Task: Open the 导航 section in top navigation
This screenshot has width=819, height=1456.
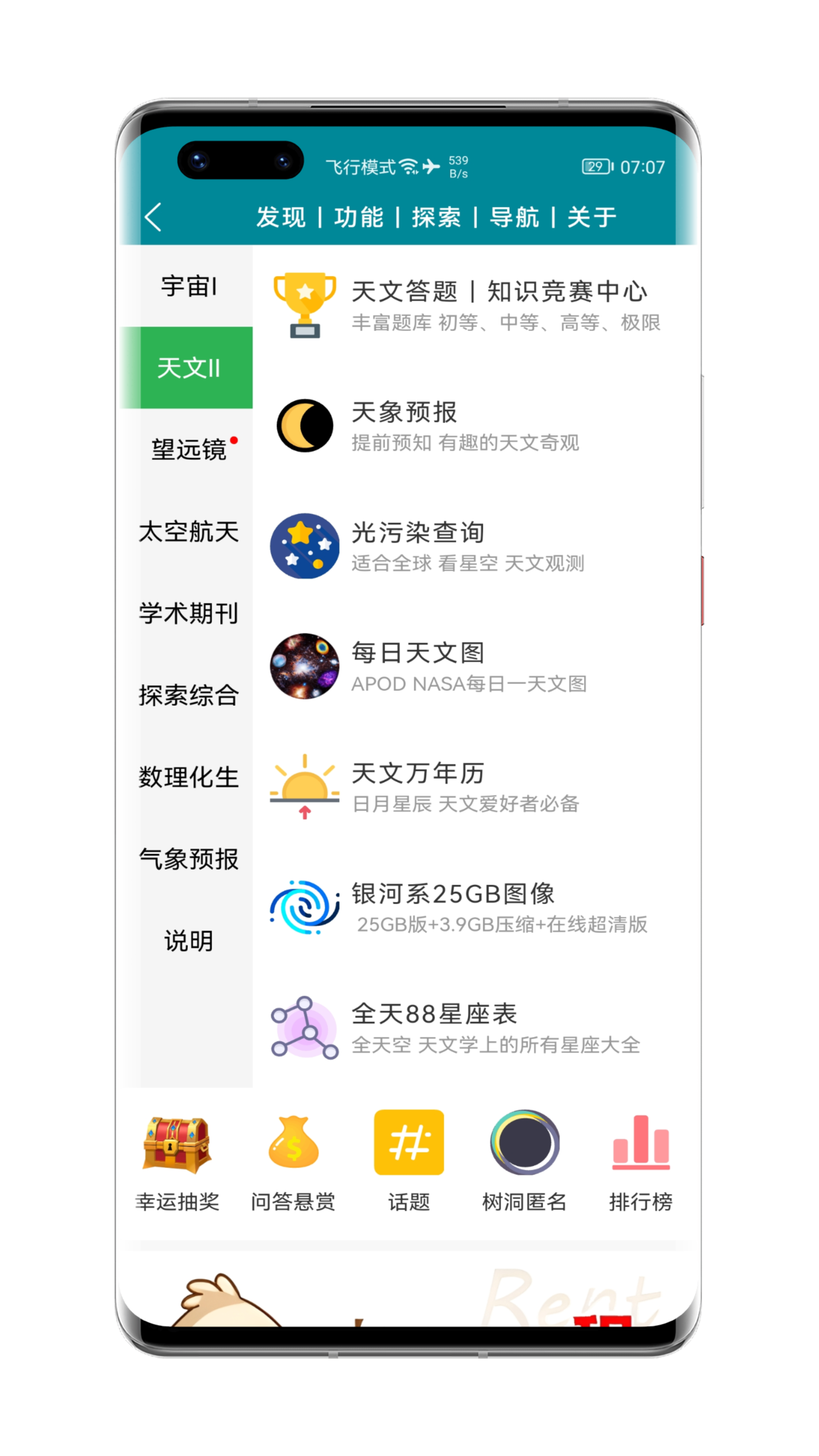Action: tap(514, 217)
